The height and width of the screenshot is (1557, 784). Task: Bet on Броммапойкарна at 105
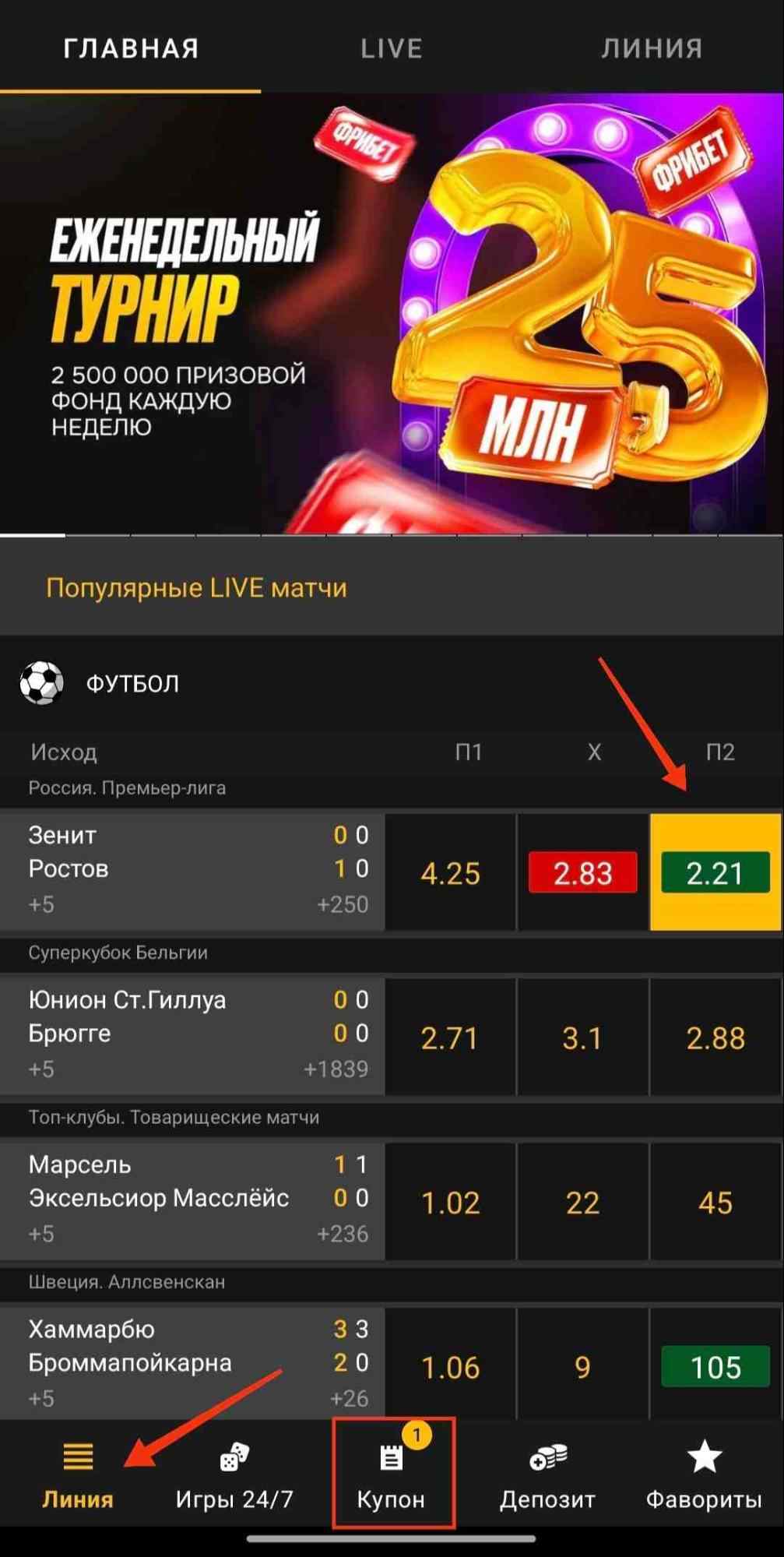pyautogui.click(x=715, y=1368)
